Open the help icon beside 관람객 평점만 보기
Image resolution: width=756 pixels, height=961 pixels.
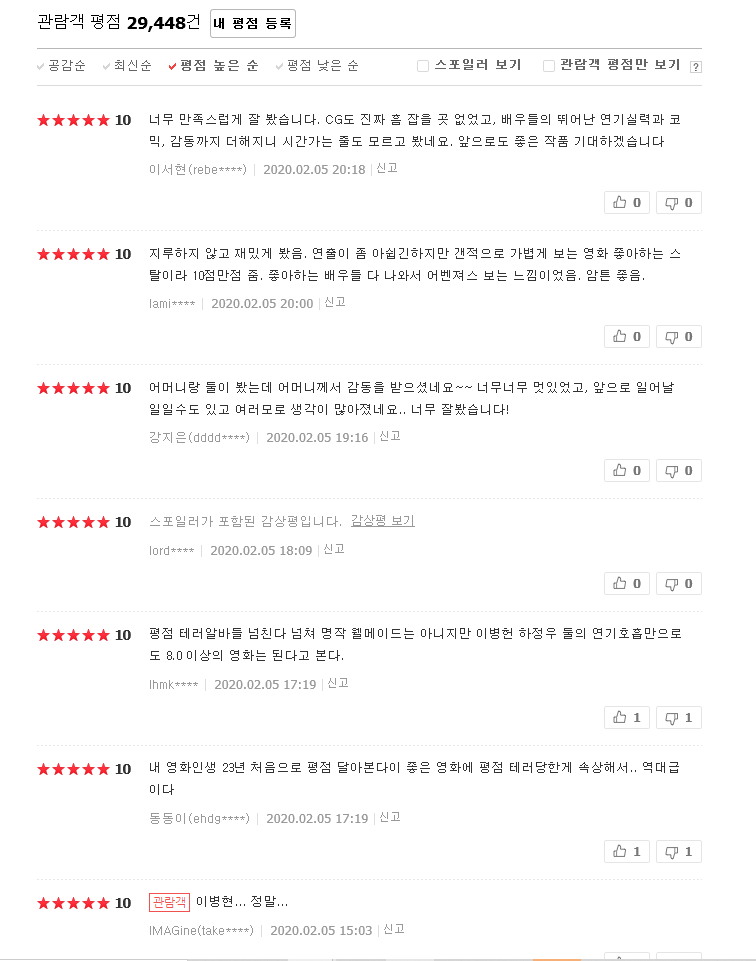[696, 67]
